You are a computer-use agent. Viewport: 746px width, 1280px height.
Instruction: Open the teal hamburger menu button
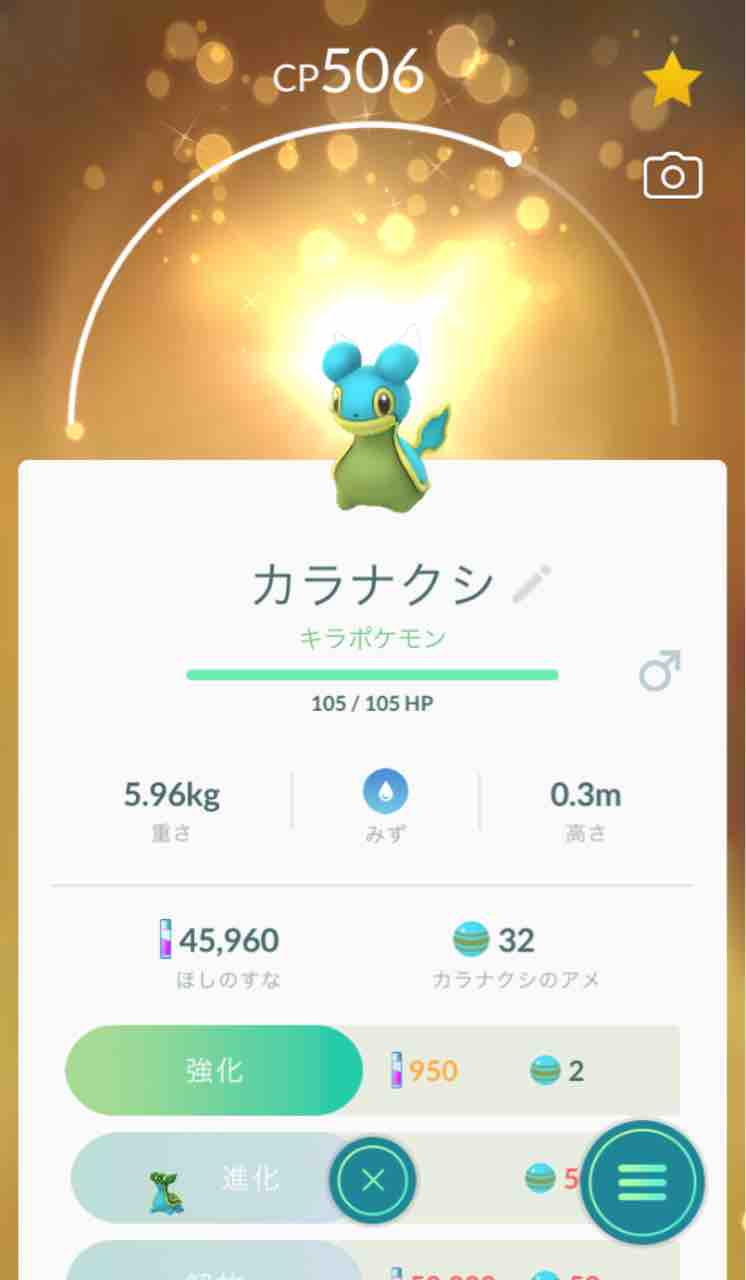tap(641, 1183)
